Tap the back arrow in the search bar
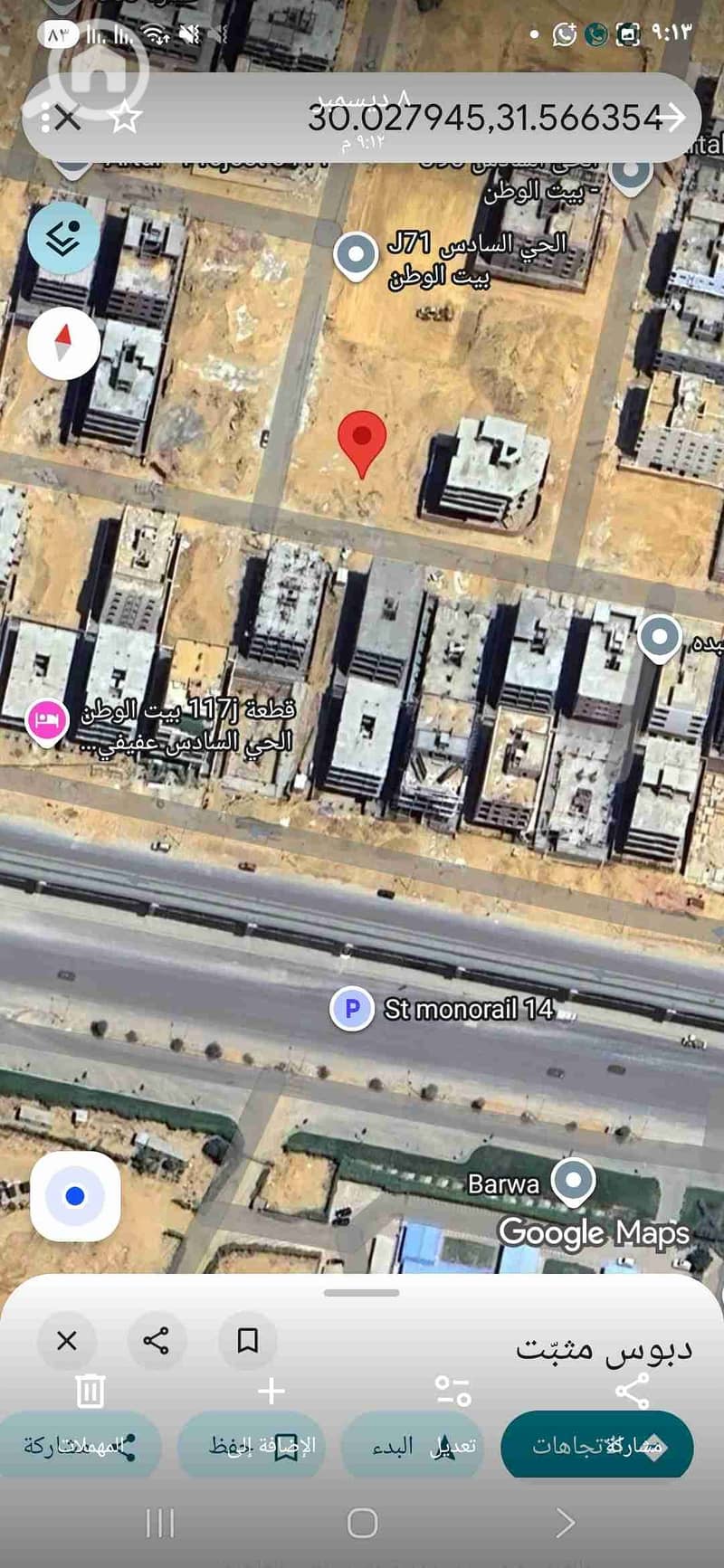Viewport: 724px width, 1568px height. 671,118
